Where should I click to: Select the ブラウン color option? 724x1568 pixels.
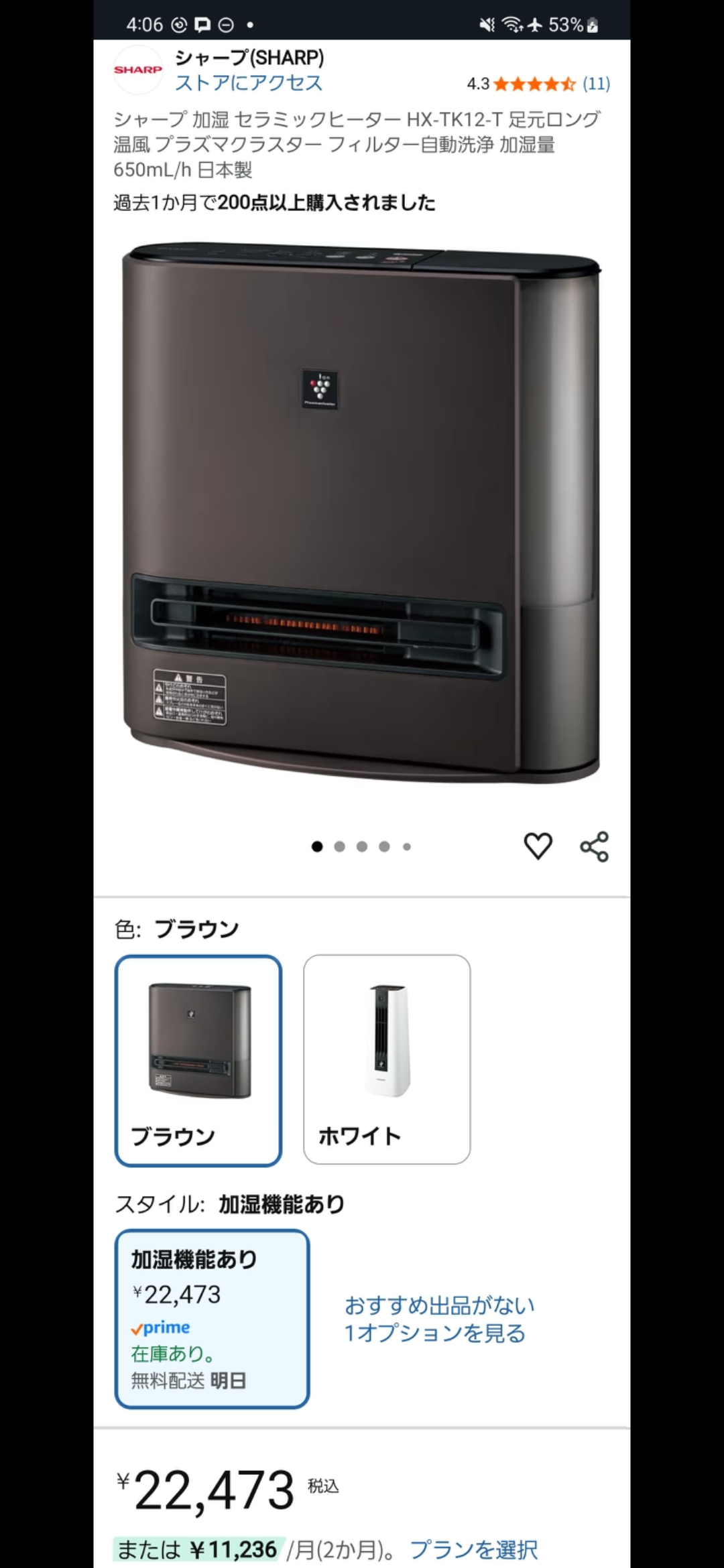198,1060
